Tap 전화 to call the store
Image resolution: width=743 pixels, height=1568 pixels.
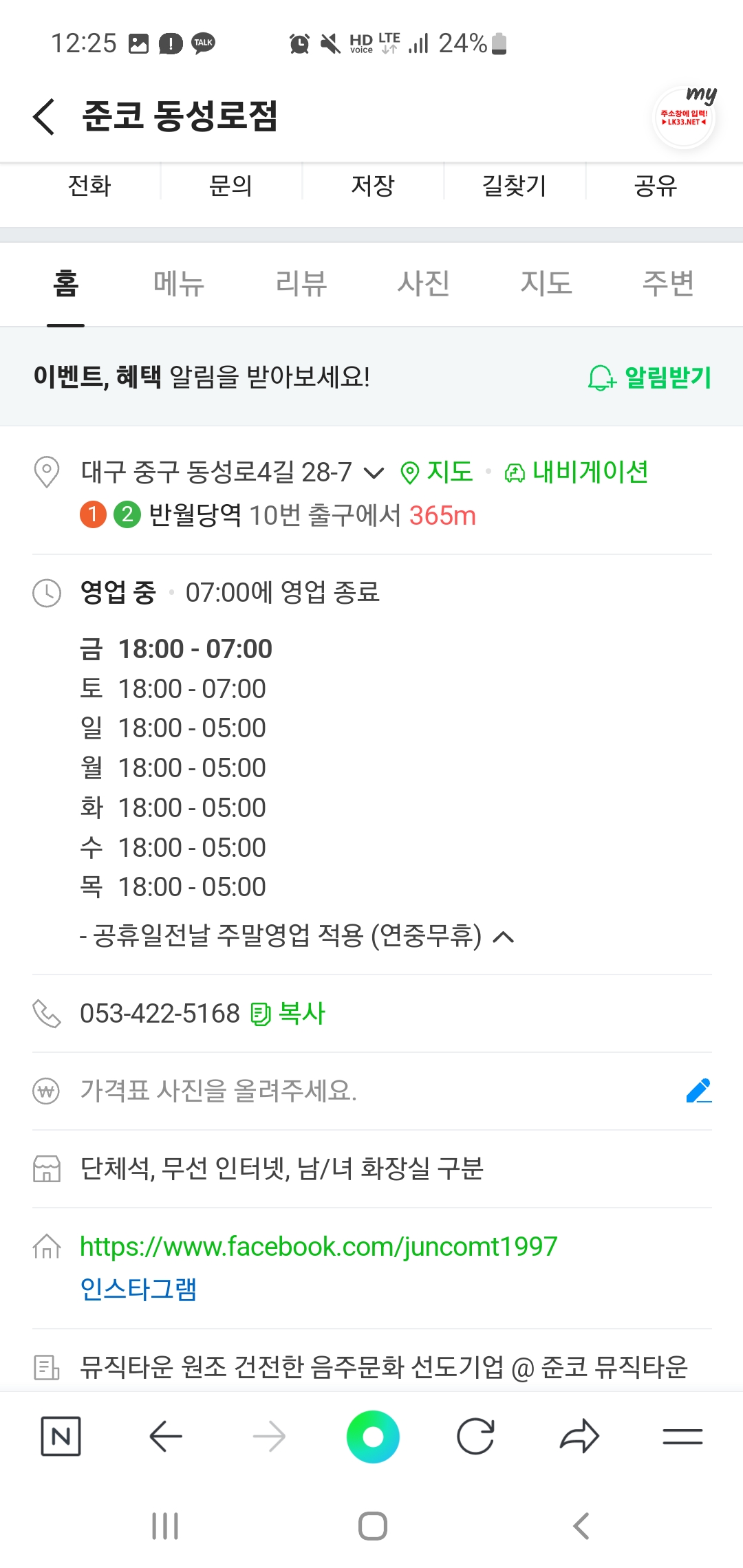click(89, 185)
